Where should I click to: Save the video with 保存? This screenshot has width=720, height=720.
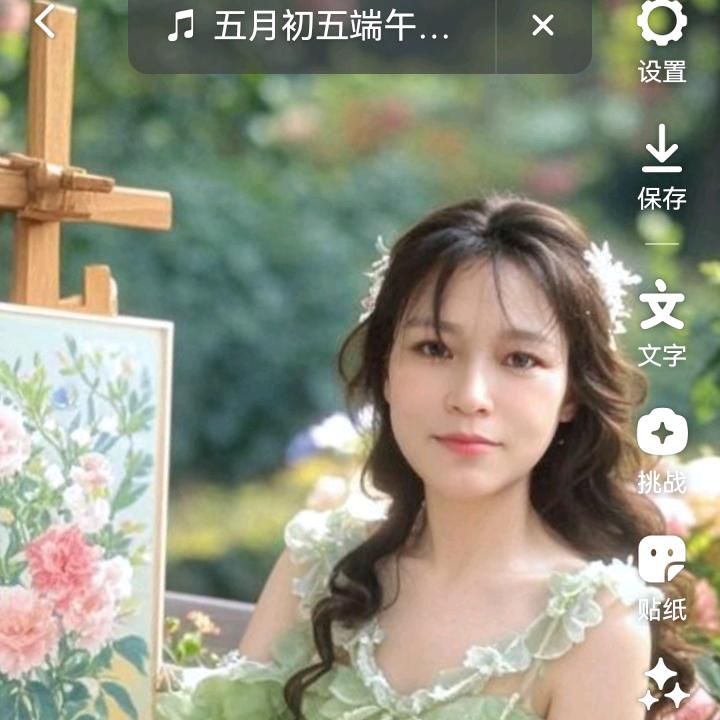click(x=662, y=168)
